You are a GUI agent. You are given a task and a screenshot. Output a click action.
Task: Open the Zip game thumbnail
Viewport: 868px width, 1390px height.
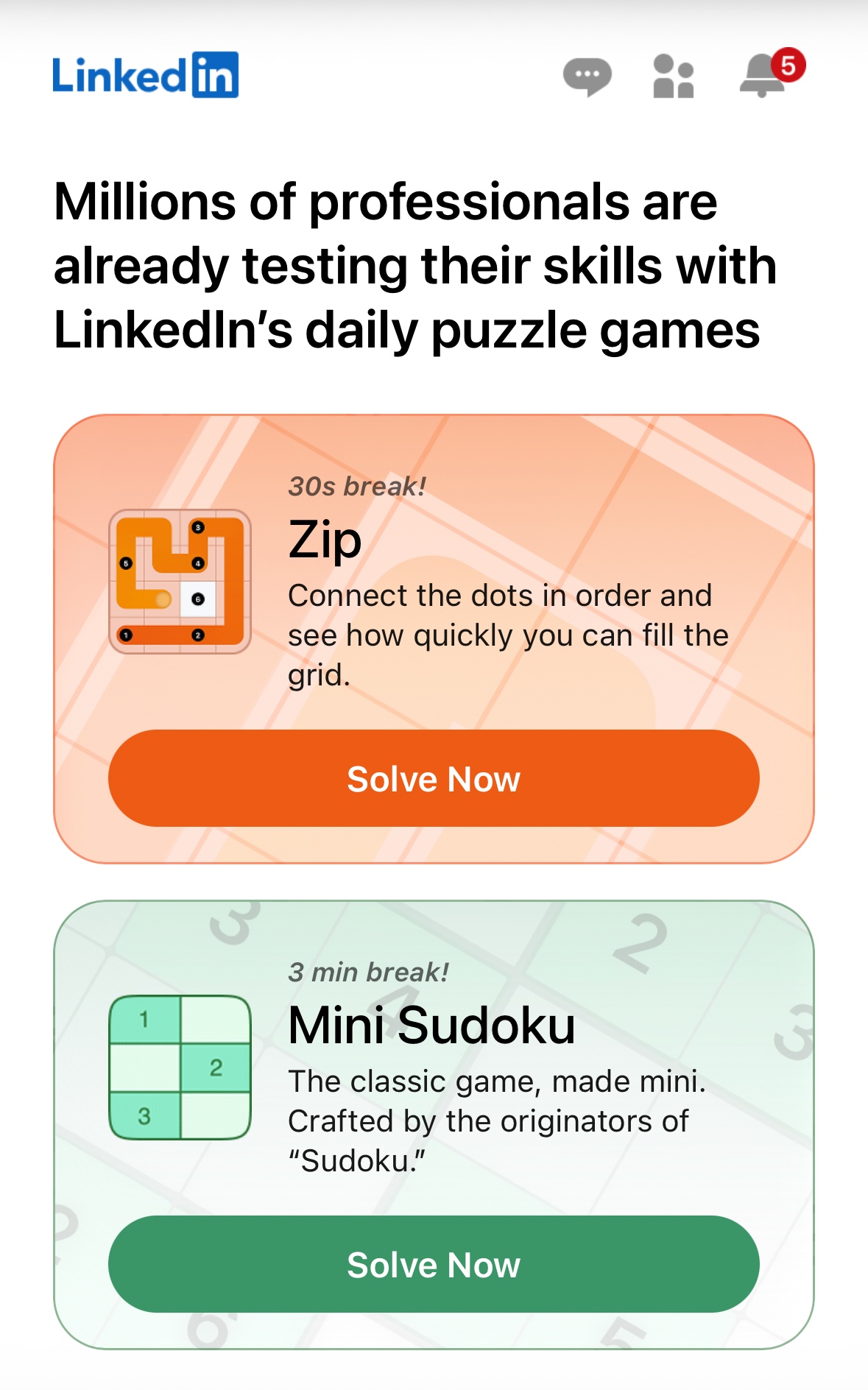[x=180, y=582]
